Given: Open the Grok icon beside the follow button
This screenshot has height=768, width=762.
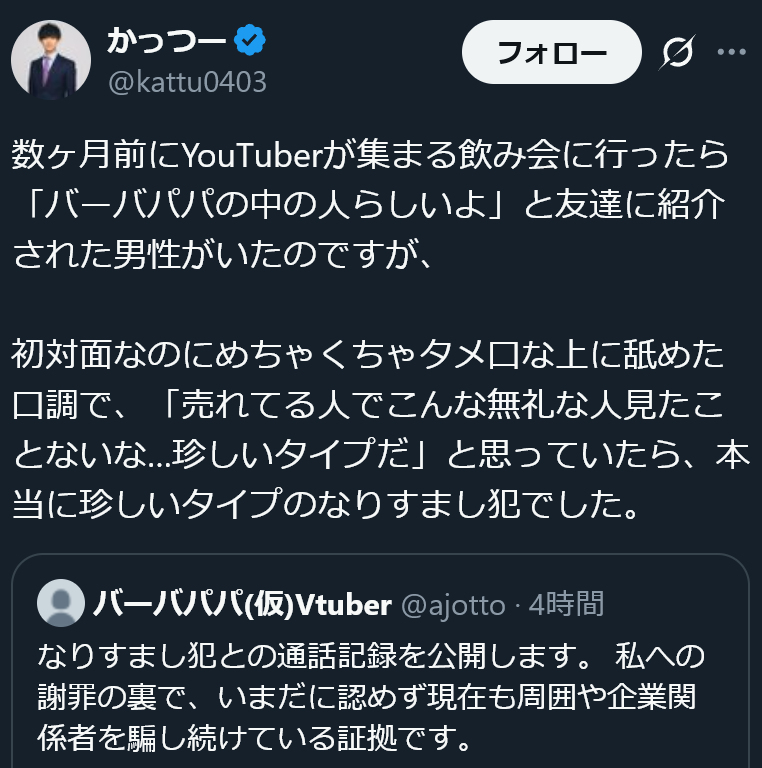Looking at the screenshot, I should pyautogui.click(x=678, y=52).
